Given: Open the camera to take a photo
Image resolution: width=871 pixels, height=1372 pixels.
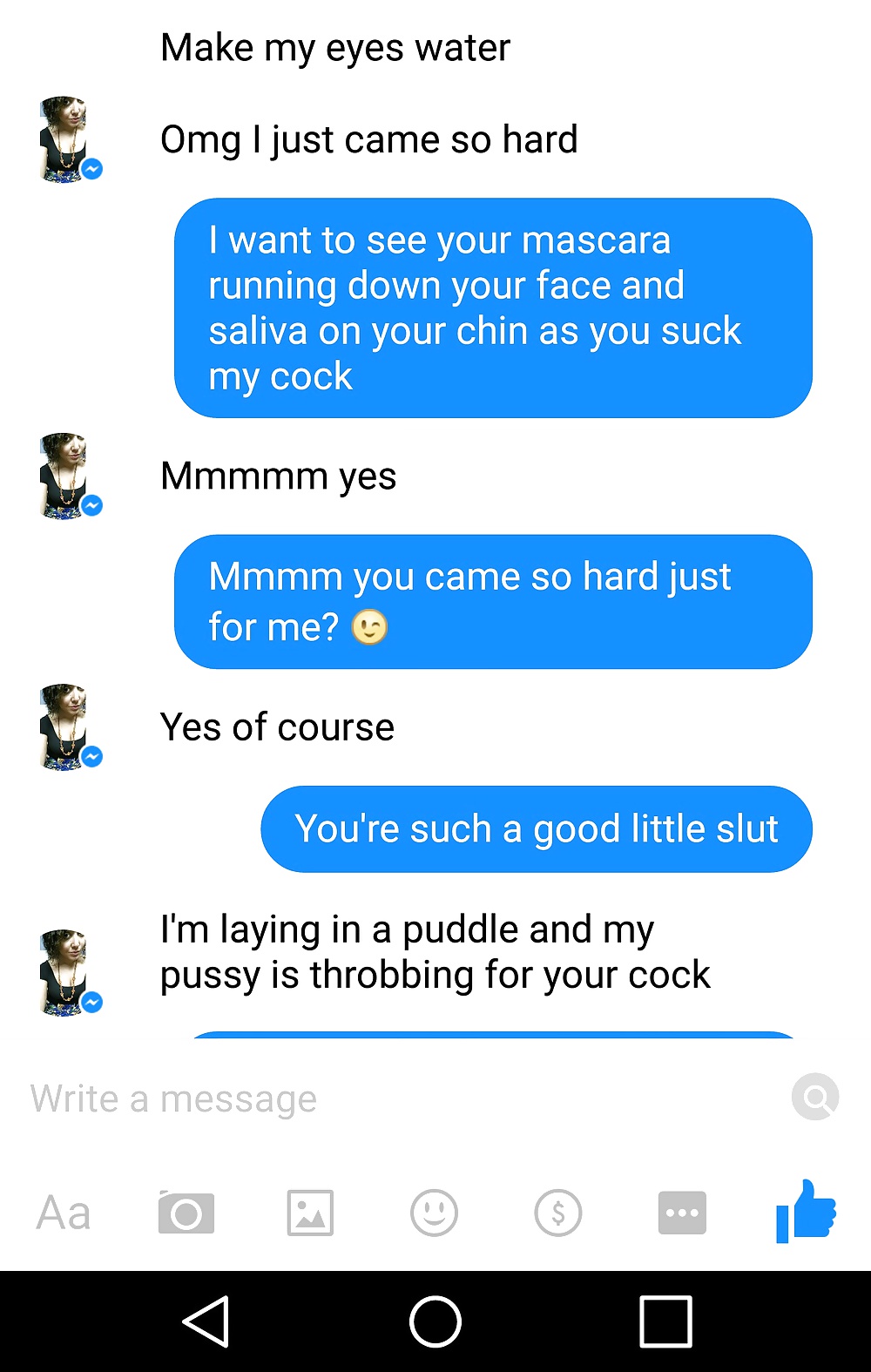Looking at the screenshot, I should 186,1213.
